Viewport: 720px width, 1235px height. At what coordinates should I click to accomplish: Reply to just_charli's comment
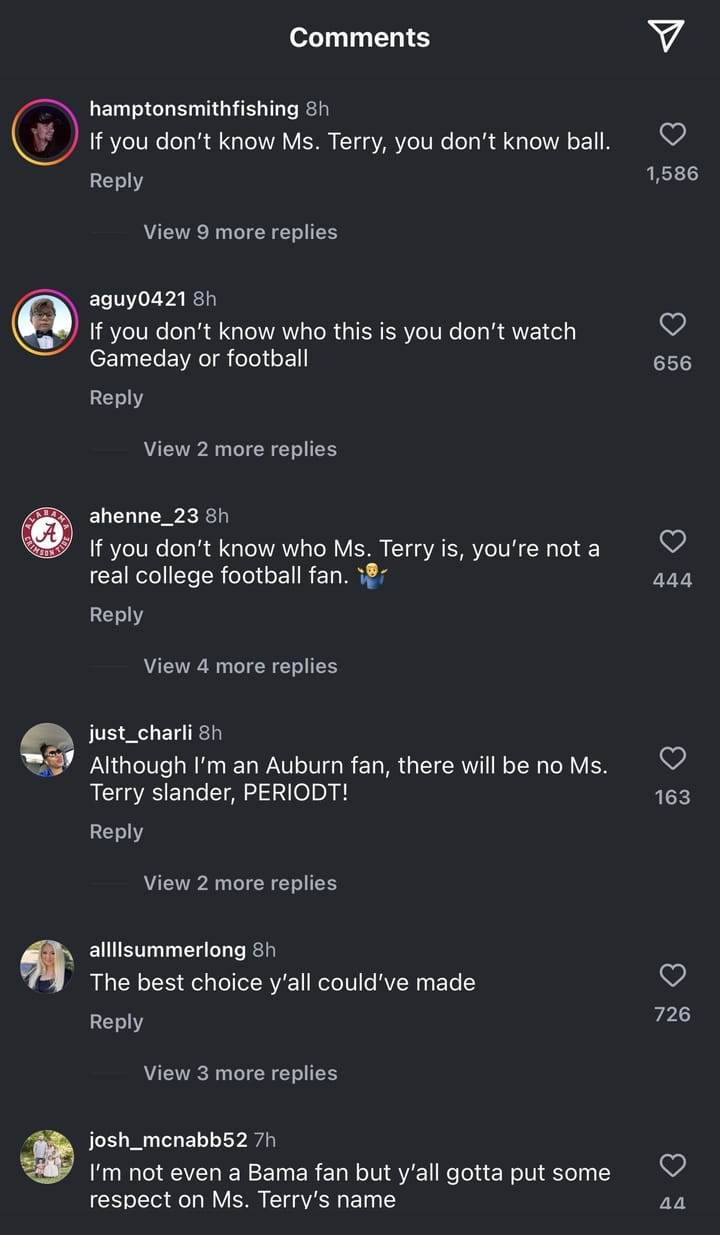(116, 831)
